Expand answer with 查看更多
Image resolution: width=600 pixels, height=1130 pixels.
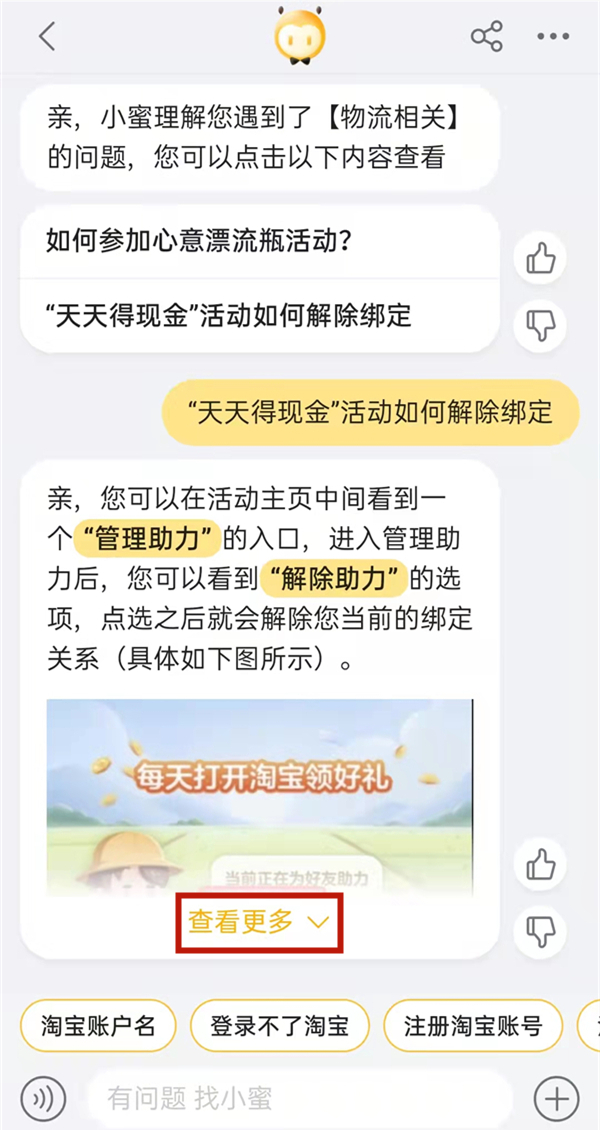pos(260,922)
